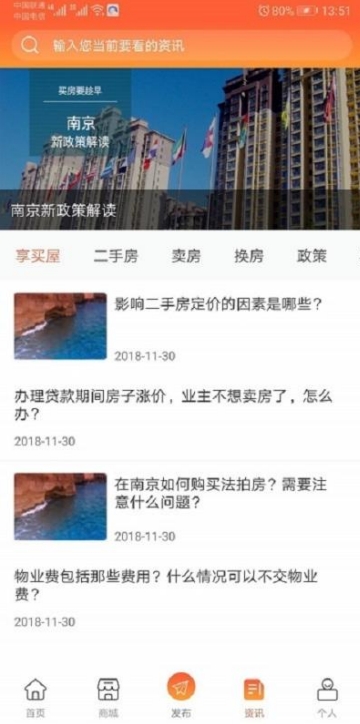Open the 个人 profile tab
This screenshot has width=360, height=724.
point(327,697)
